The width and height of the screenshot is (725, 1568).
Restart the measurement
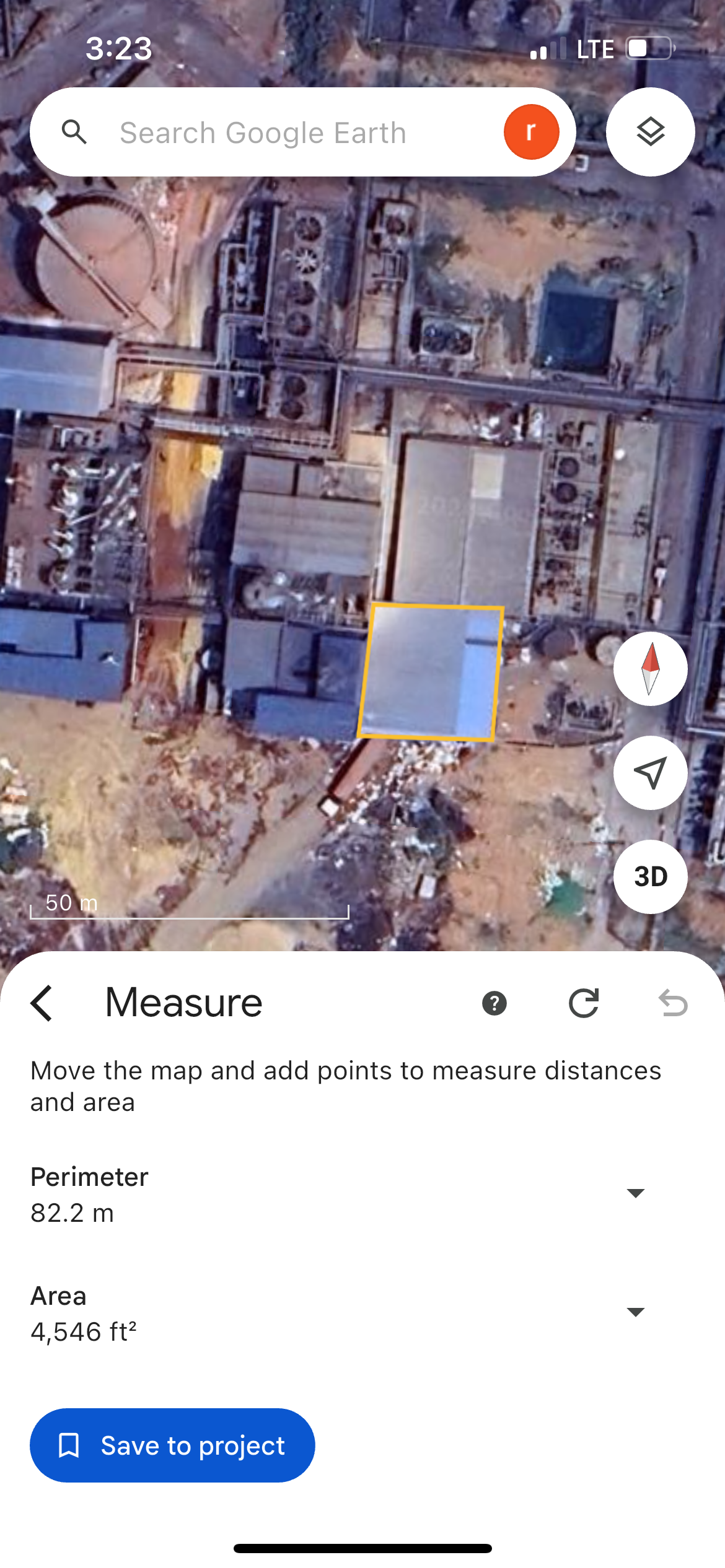click(x=584, y=1003)
